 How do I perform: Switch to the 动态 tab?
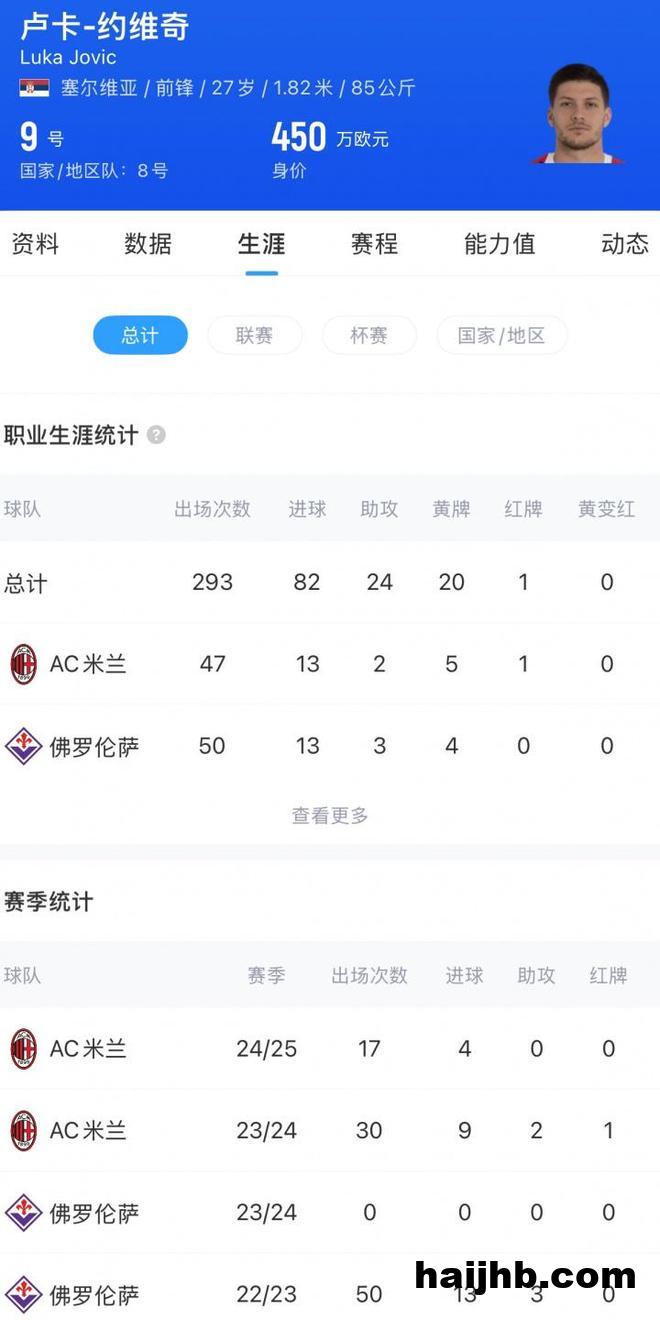[x=624, y=244]
